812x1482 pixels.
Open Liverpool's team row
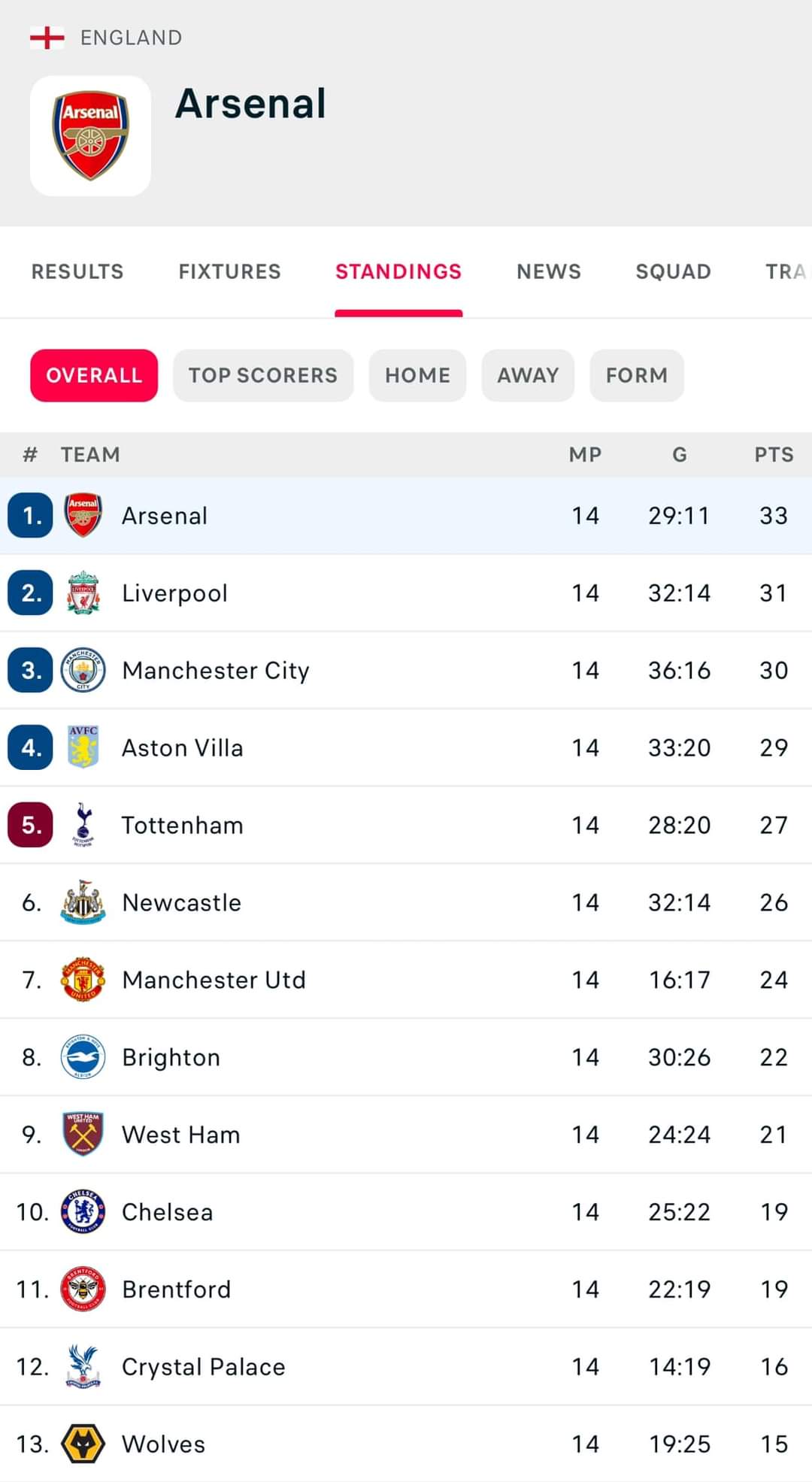[406, 593]
